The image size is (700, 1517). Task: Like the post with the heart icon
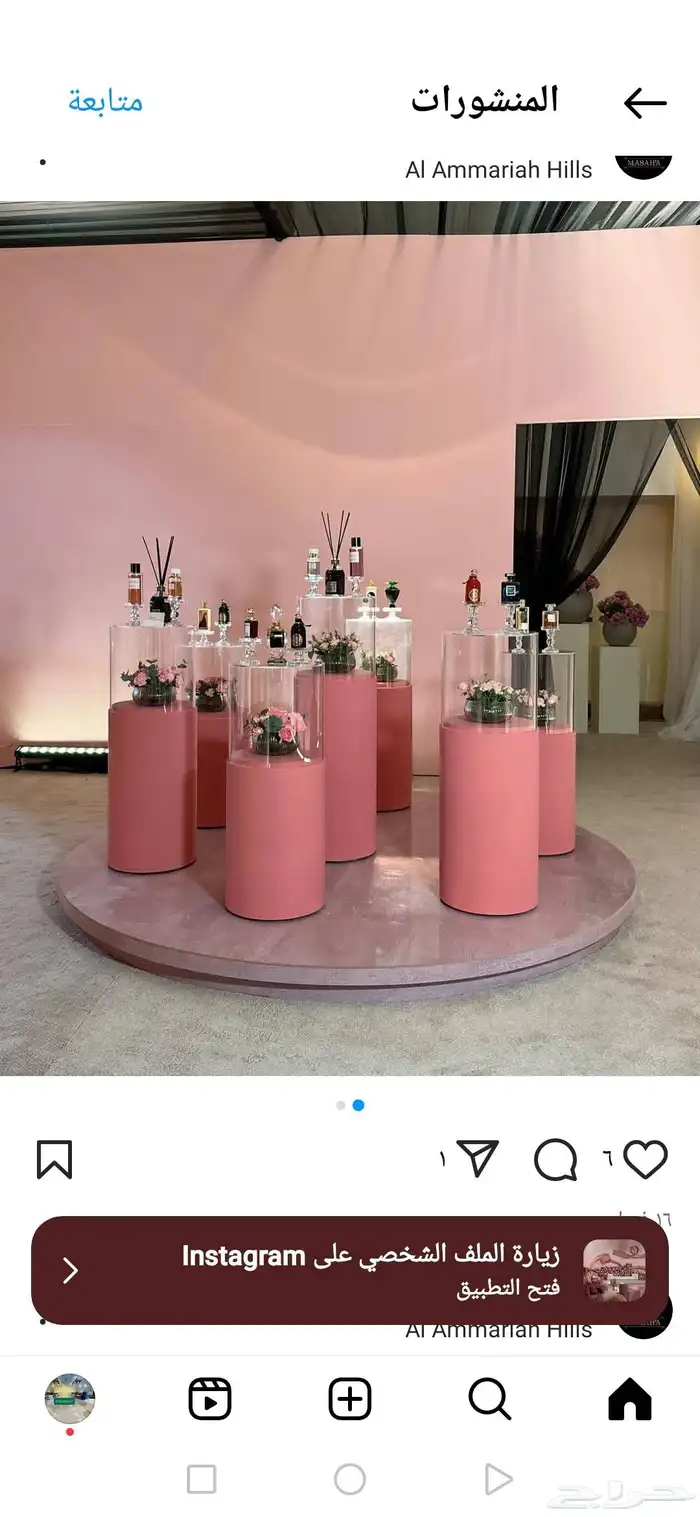coord(645,1160)
